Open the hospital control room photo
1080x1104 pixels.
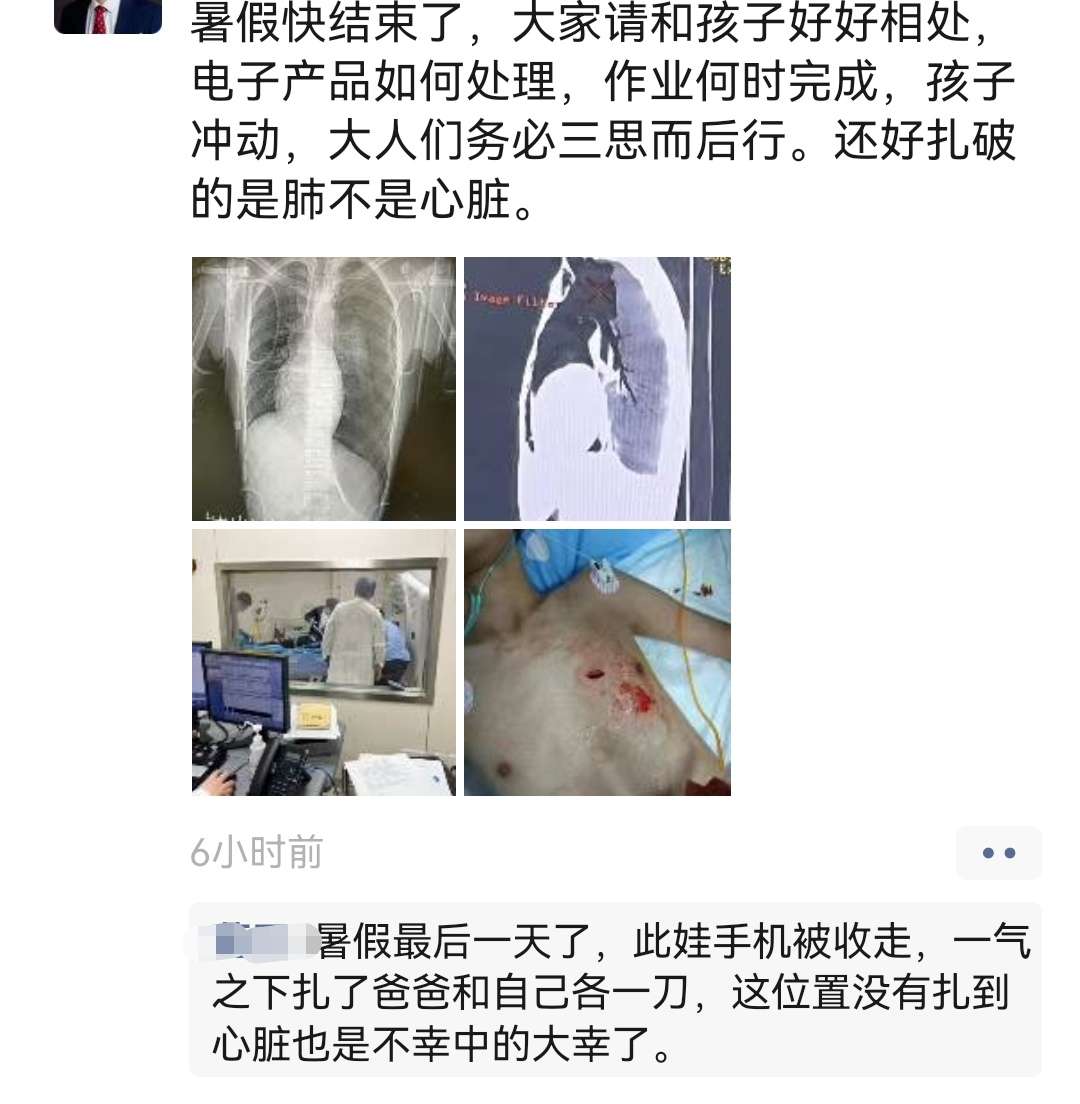coord(324,662)
